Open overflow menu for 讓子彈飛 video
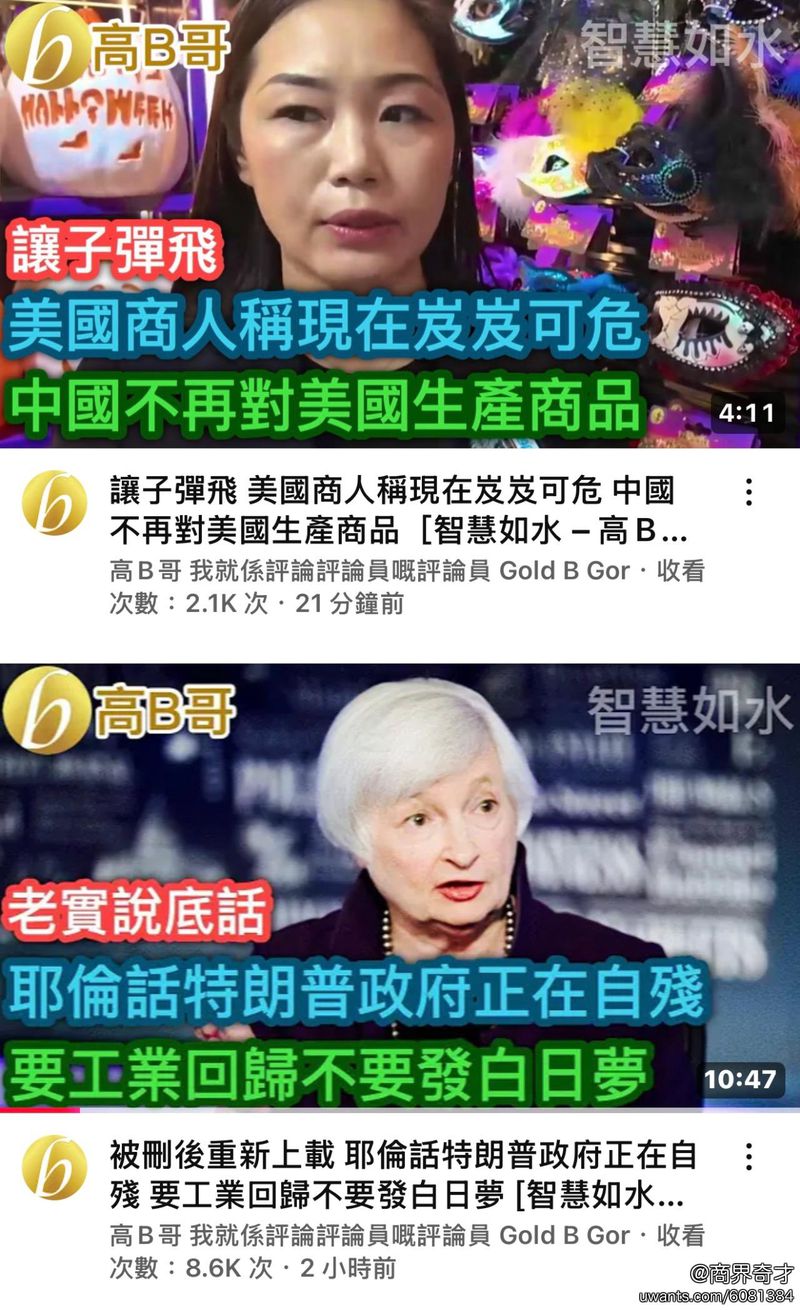Screen dimensions: 800x1310 (748, 492)
